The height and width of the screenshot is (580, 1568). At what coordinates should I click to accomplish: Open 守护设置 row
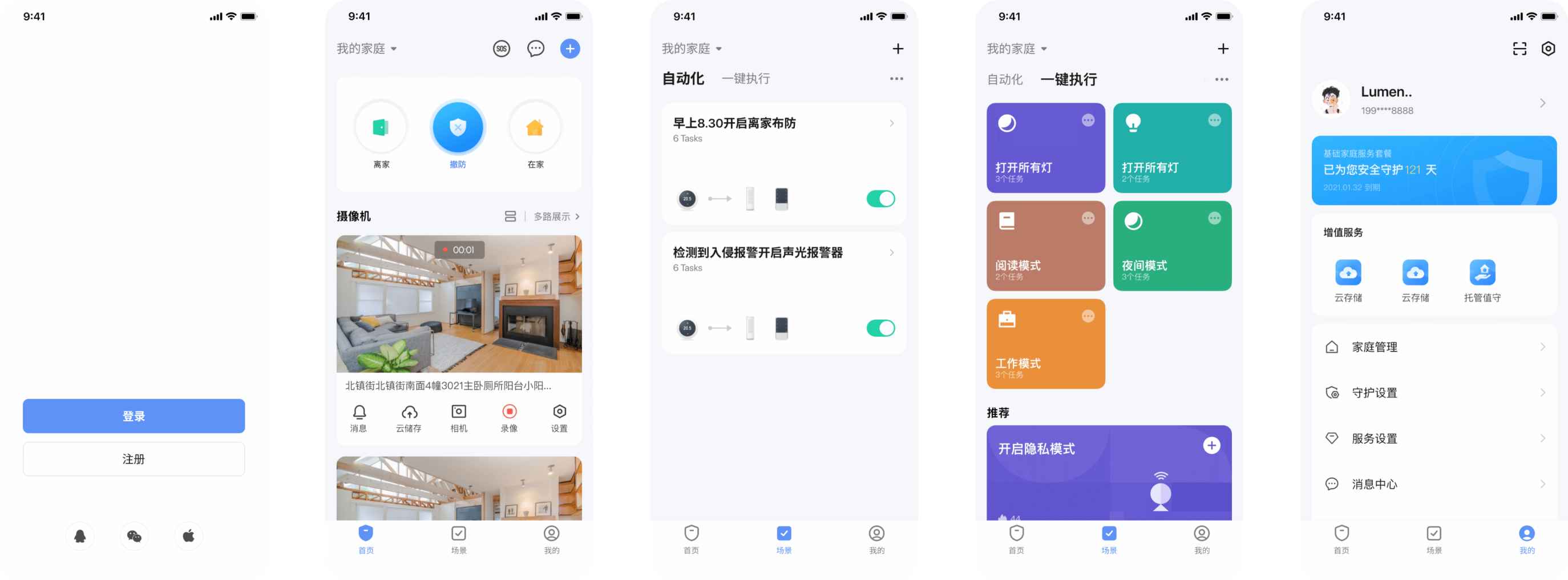pyautogui.click(x=1433, y=393)
